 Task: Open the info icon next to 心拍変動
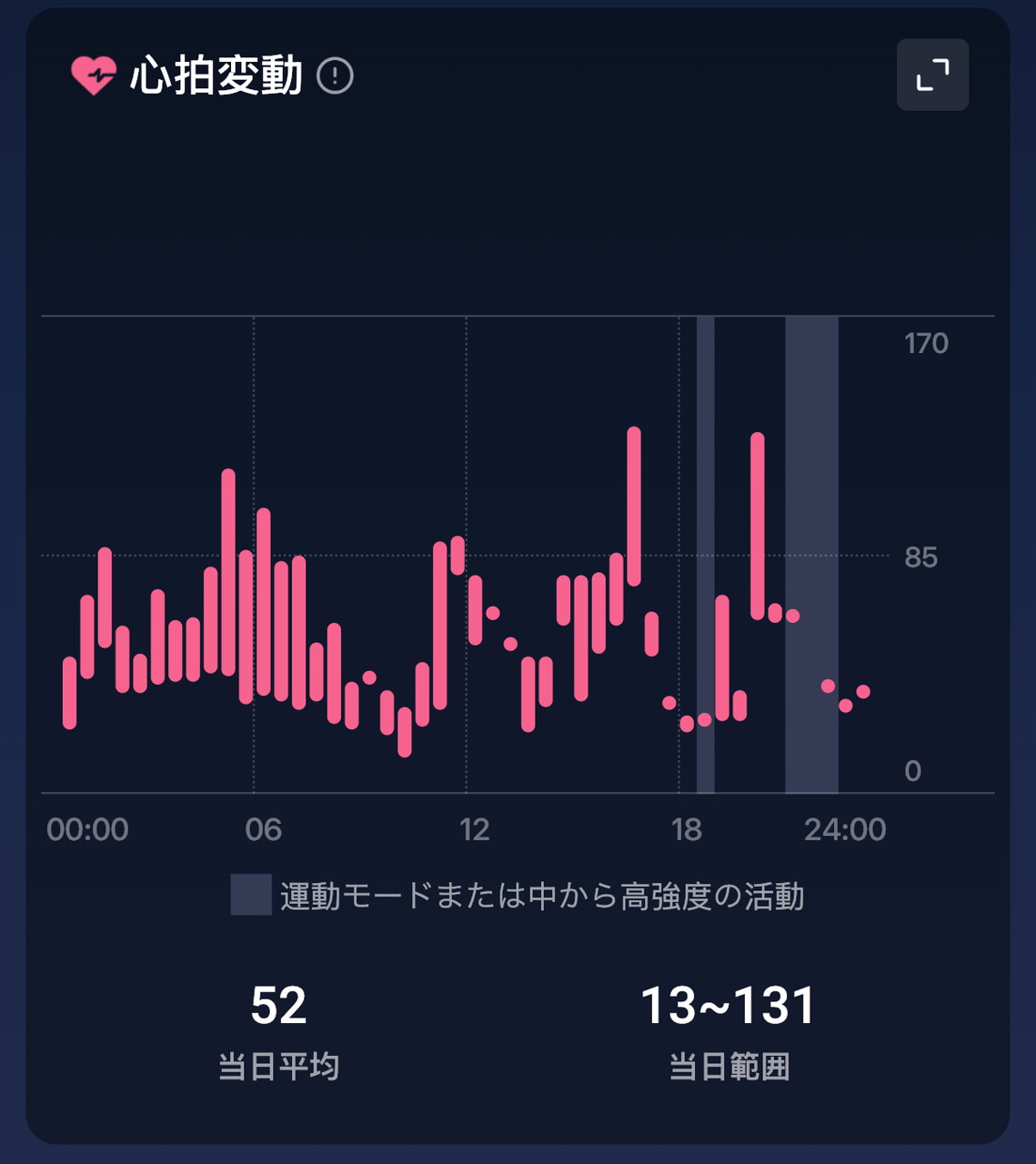pyautogui.click(x=335, y=75)
